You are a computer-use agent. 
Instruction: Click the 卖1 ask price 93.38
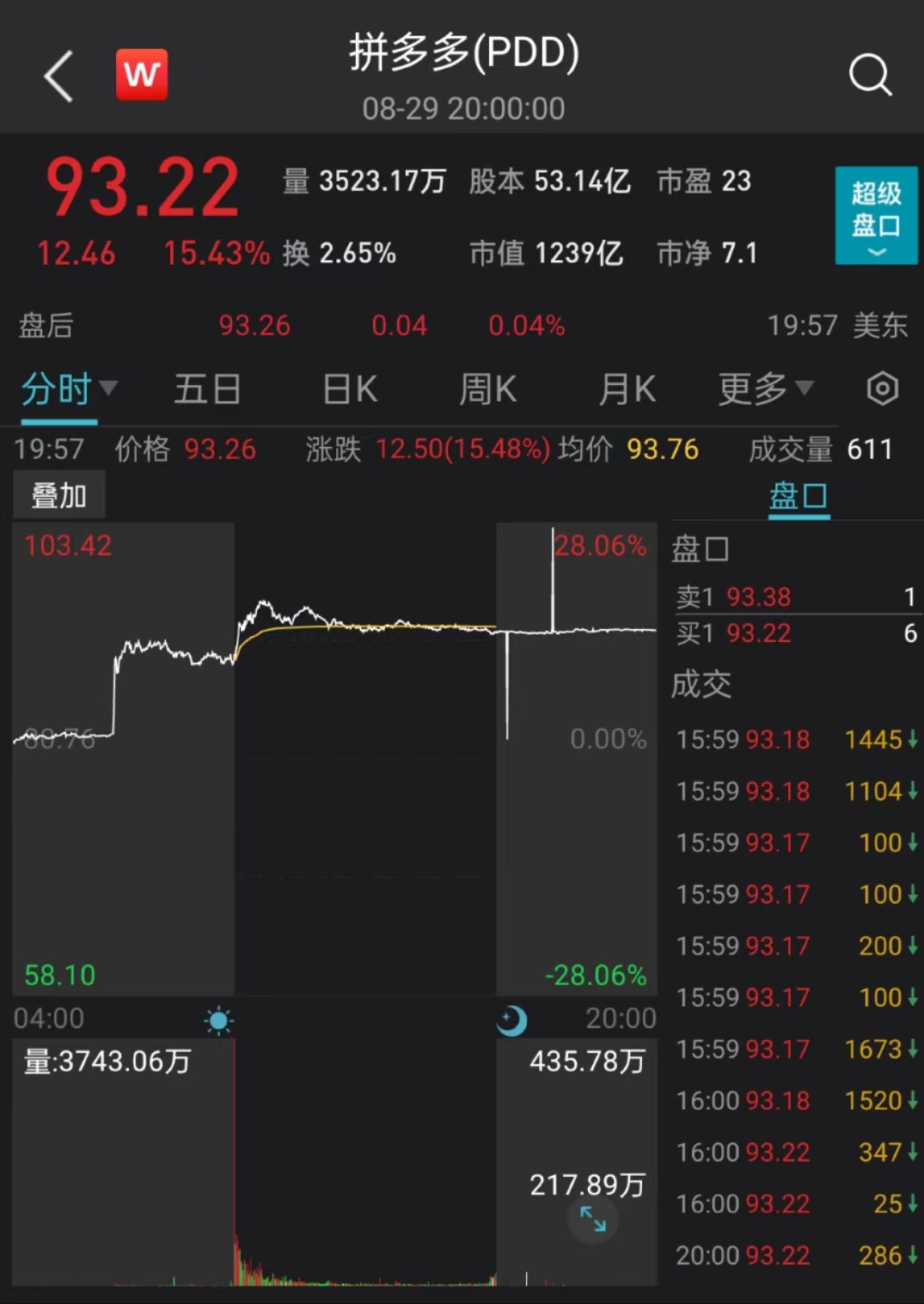pos(757,597)
